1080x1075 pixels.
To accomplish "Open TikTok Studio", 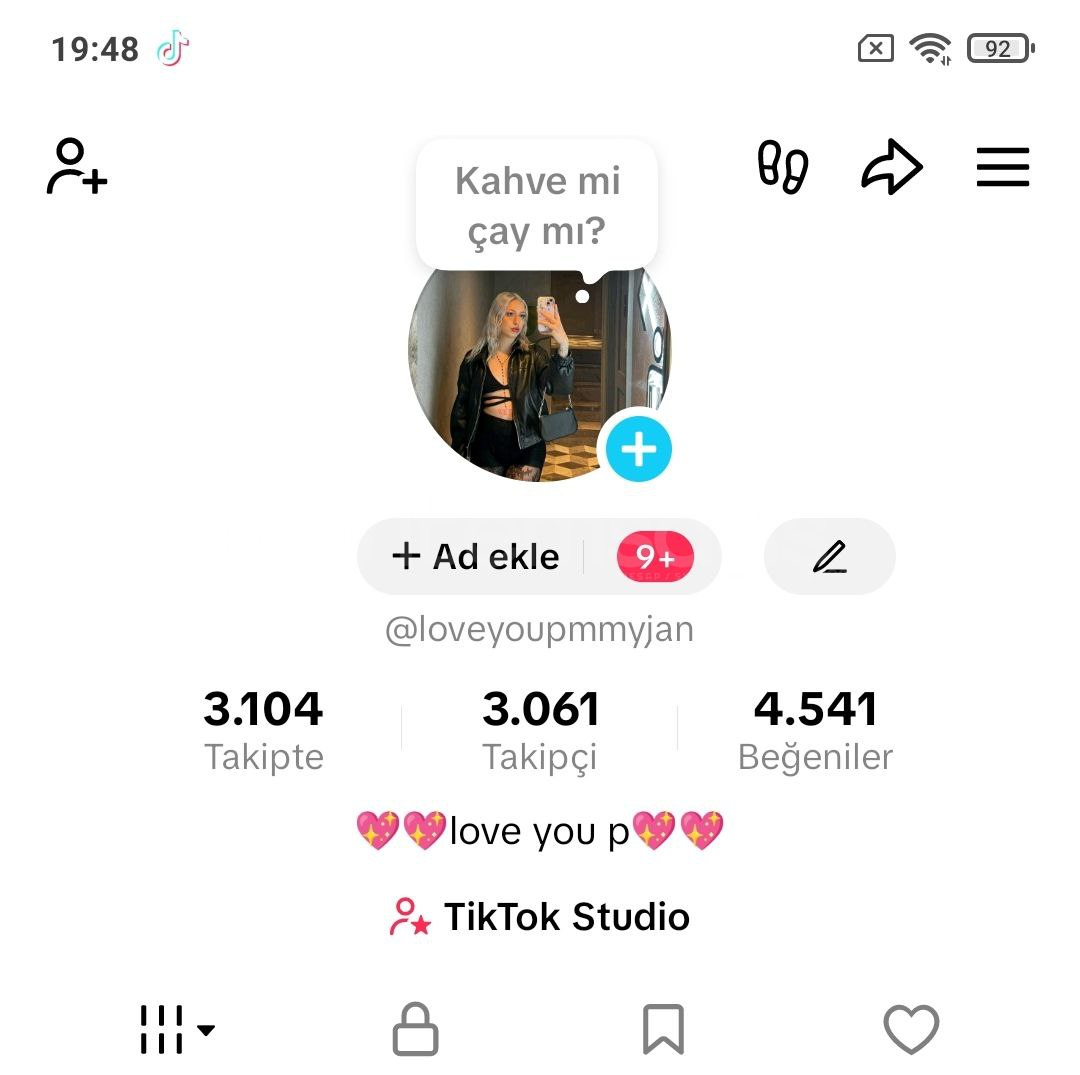I will (x=540, y=917).
